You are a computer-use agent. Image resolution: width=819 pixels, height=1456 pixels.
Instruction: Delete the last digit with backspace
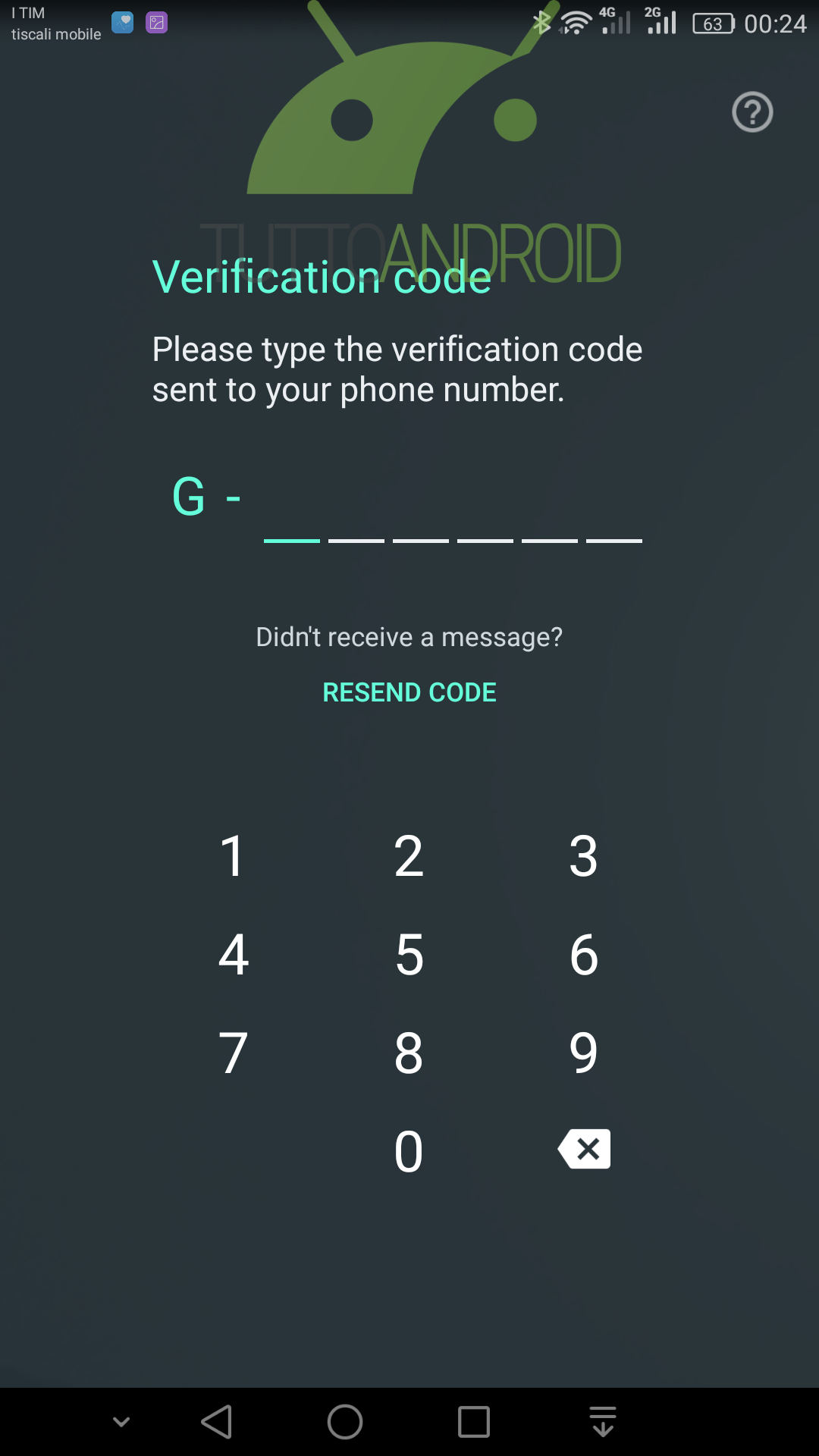(584, 1149)
